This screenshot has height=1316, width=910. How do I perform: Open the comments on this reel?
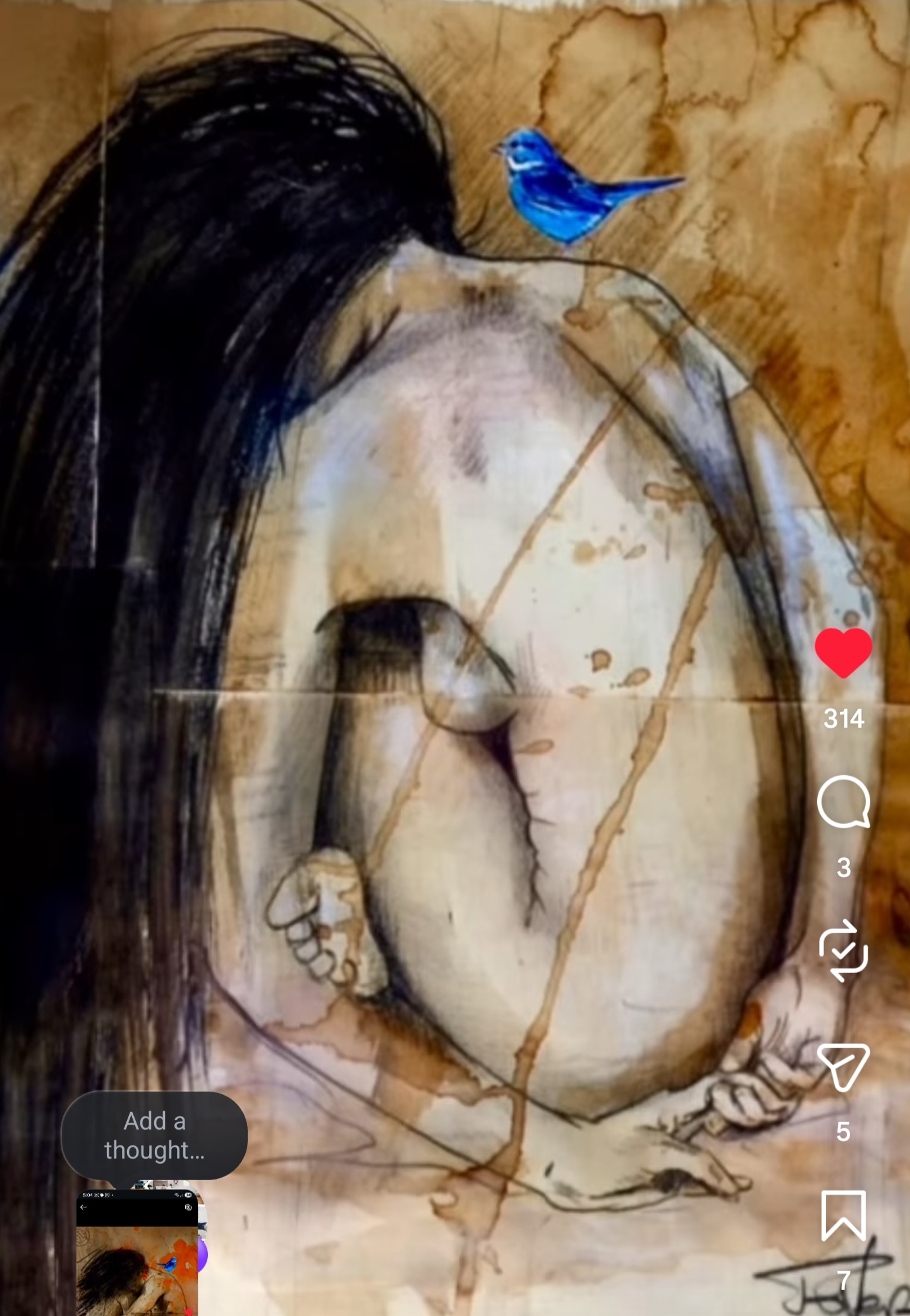pos(843,802)
